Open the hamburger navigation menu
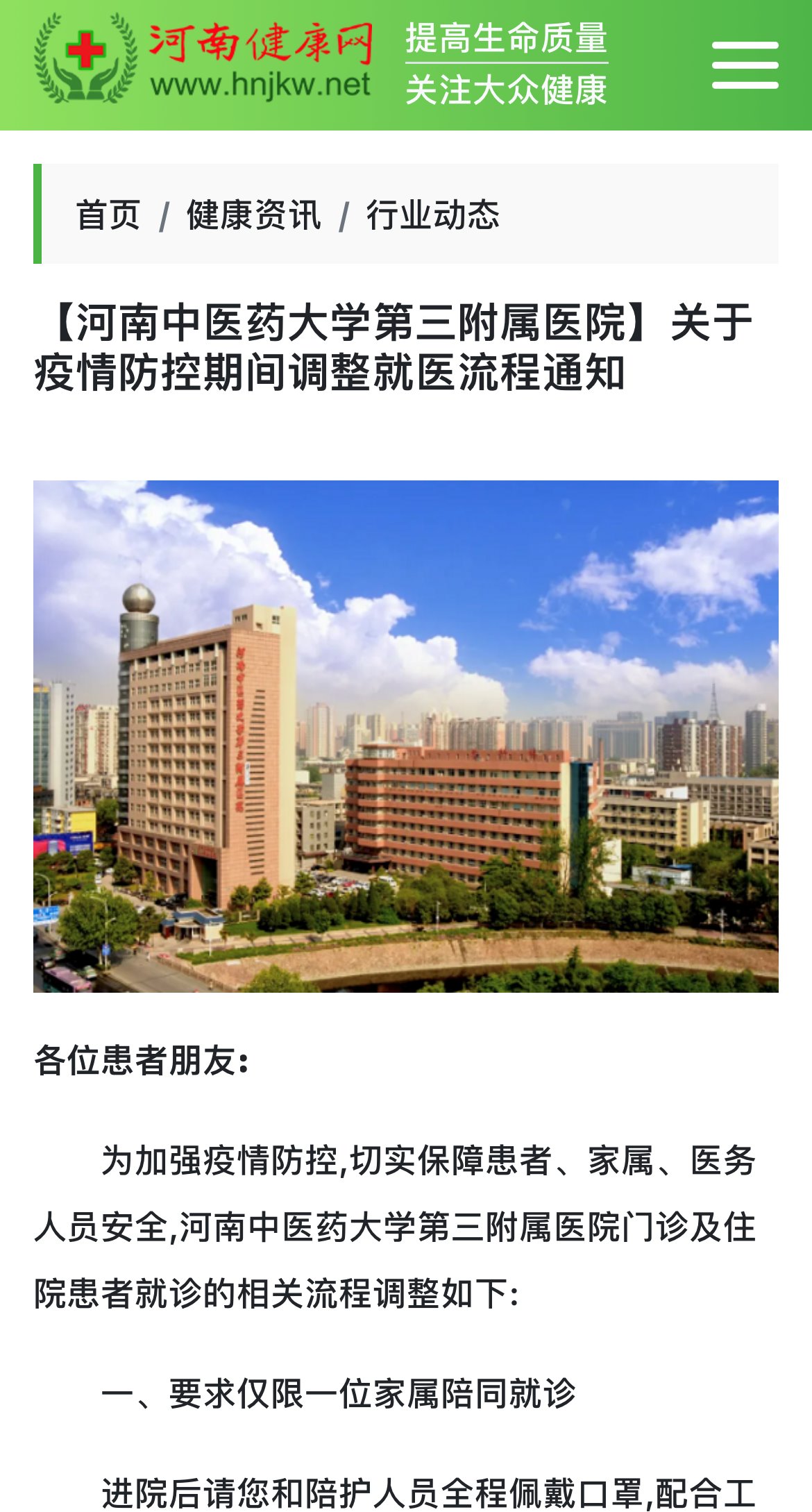 click(745, 65)
